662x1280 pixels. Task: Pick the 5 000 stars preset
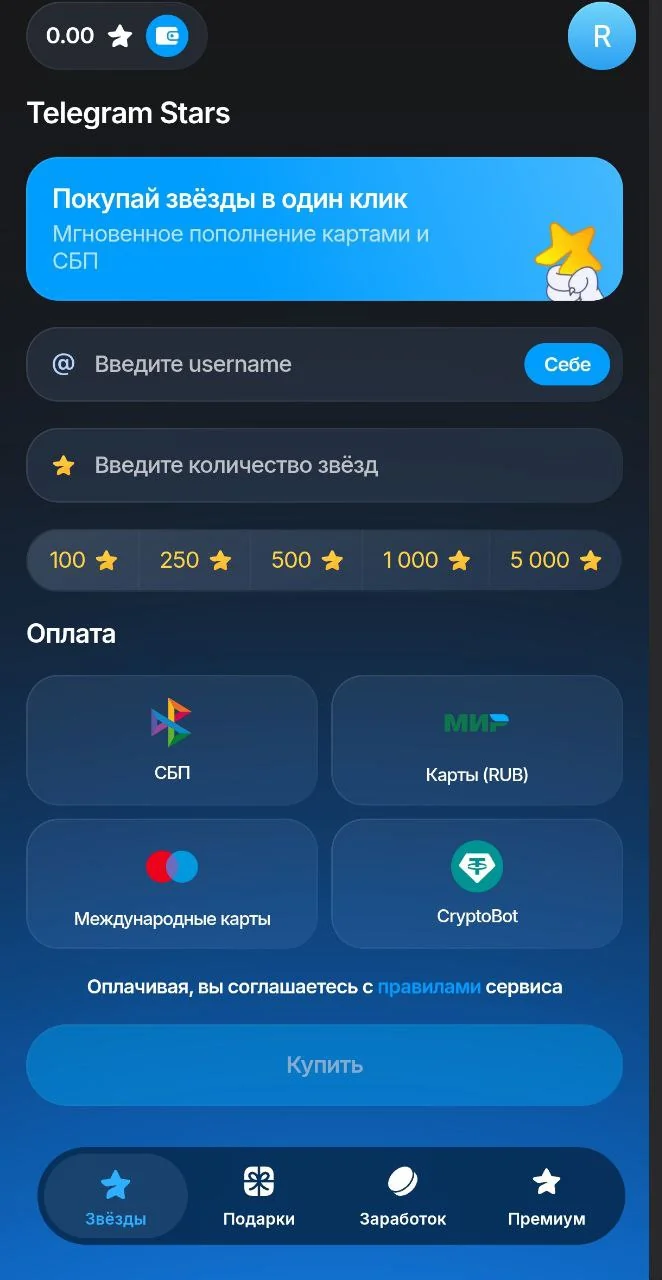pos(555,560)
